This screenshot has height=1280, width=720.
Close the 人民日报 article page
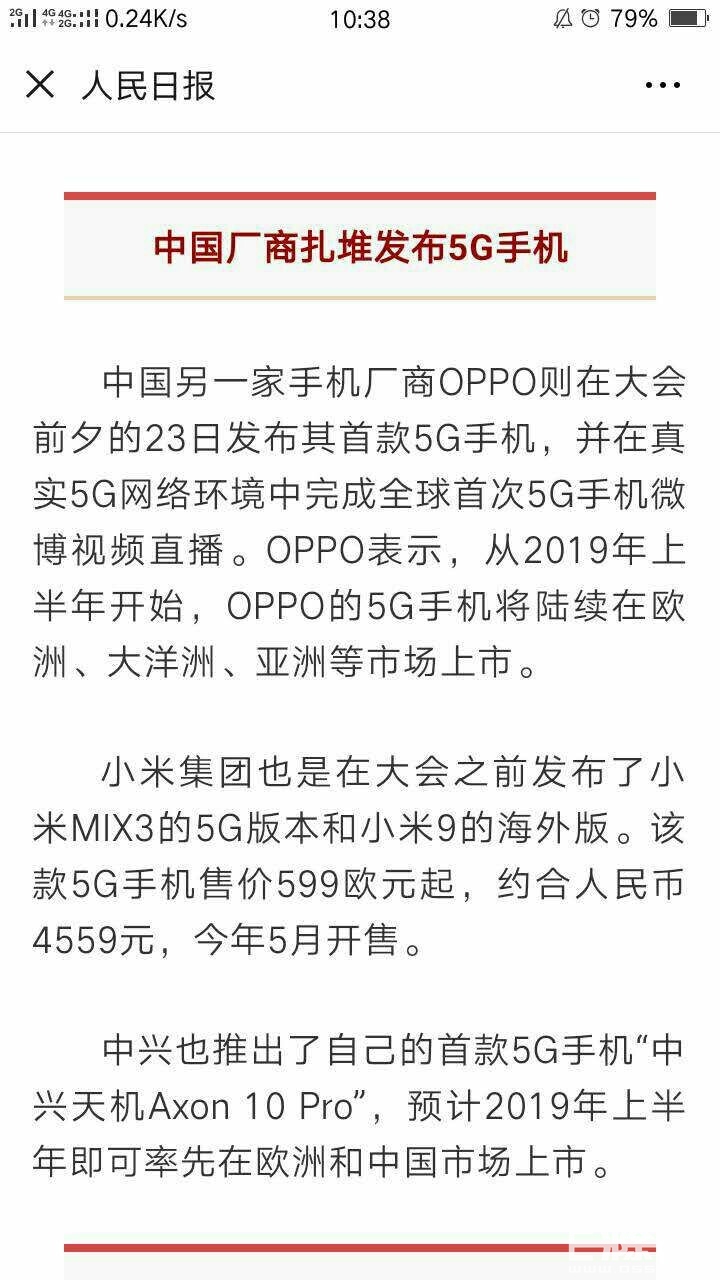(x=40, y=85)
